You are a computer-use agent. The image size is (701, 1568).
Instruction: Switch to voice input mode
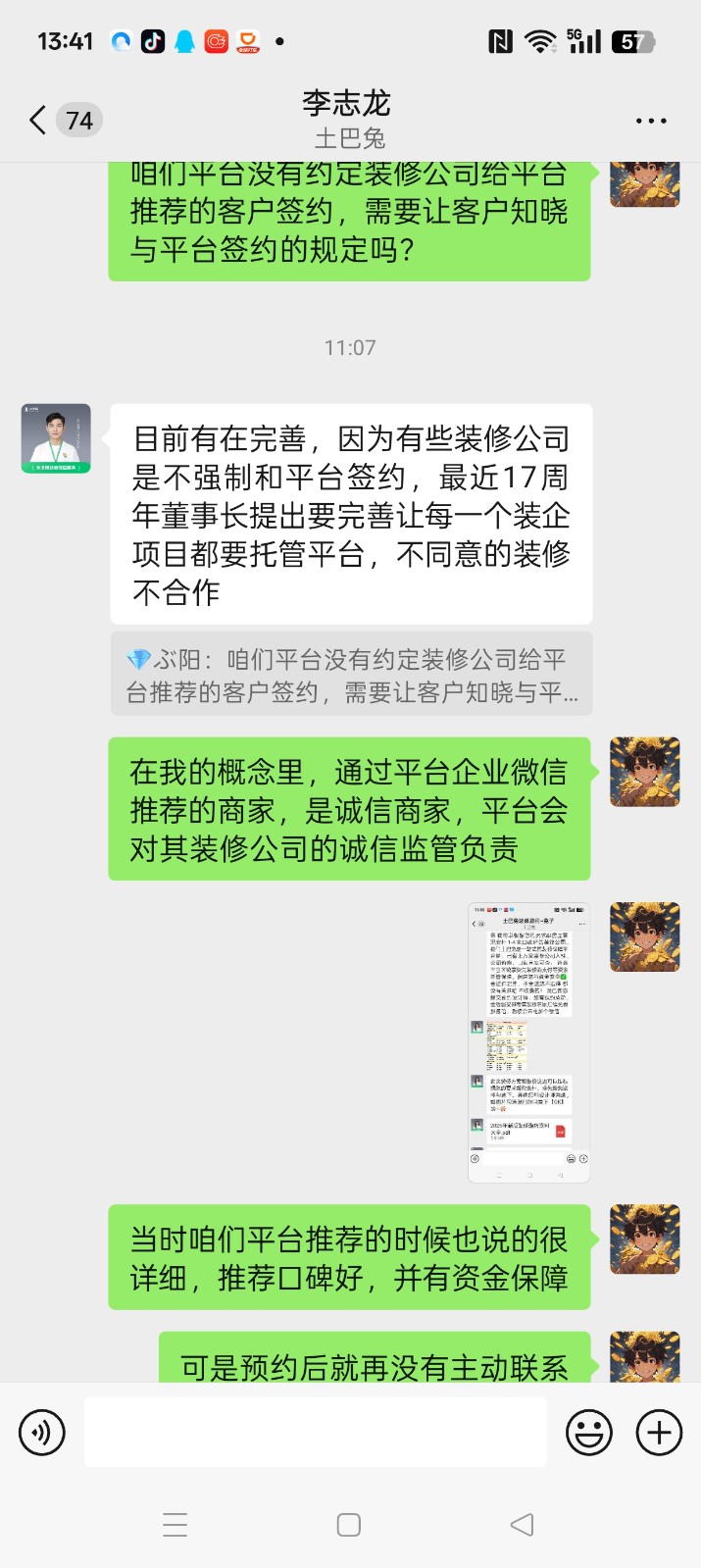pos(42,1433)
